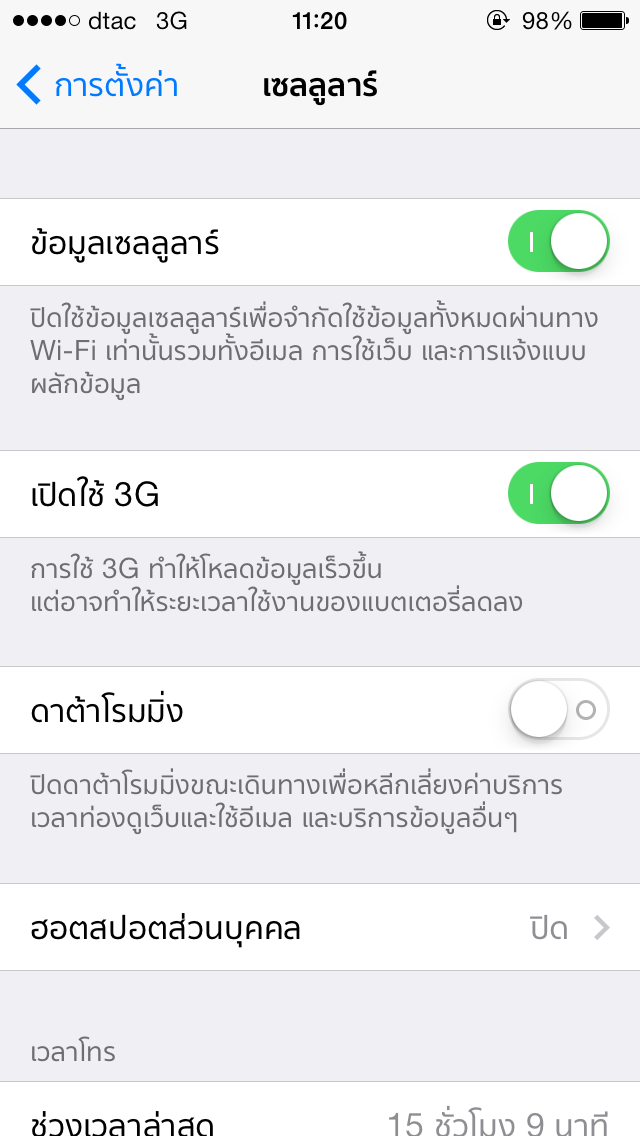Go back to การตั้งค่า settings
The width and height of the screenshot is (640, 1136).
pos(97,85)
